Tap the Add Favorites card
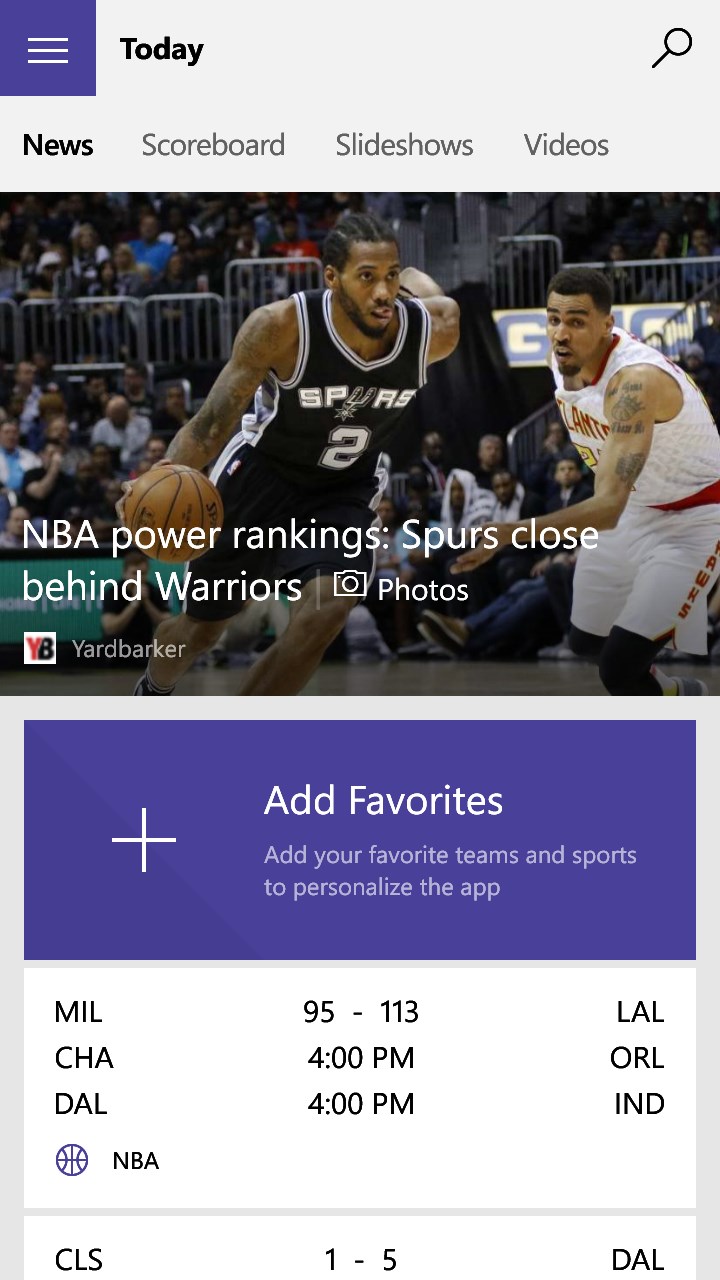The height and width of the screenshot is (1280, 720). coord(360,840)
